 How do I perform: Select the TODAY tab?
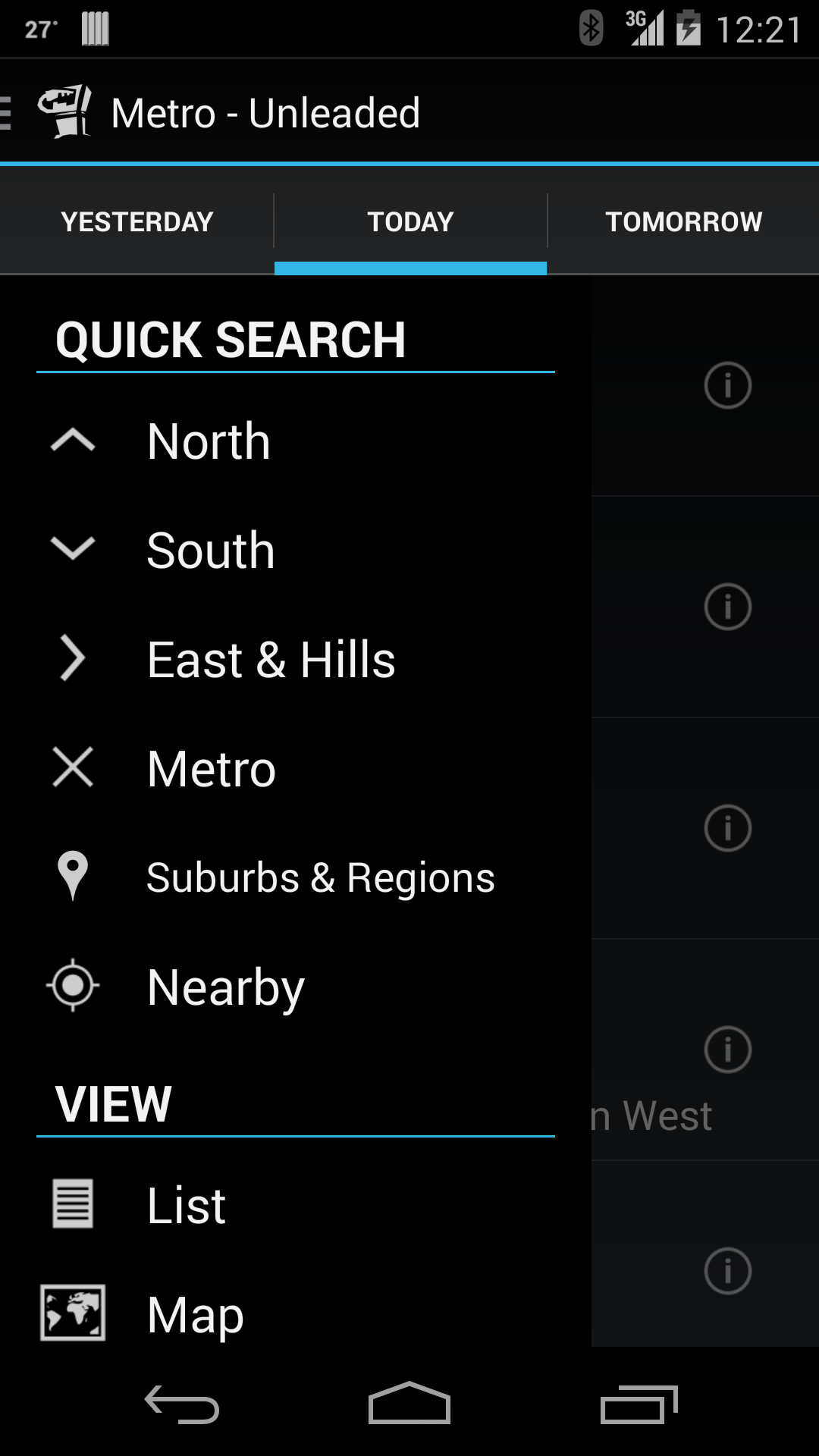[x=409, y=221]
